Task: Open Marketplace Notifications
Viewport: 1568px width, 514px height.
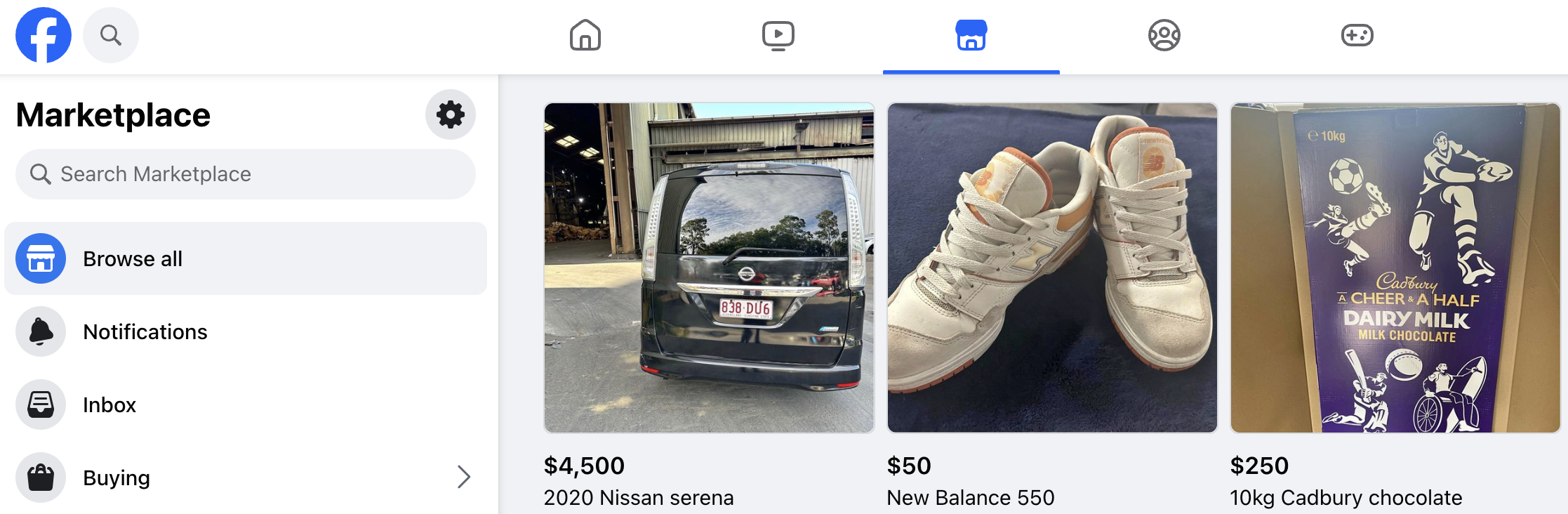Action: 145,331
